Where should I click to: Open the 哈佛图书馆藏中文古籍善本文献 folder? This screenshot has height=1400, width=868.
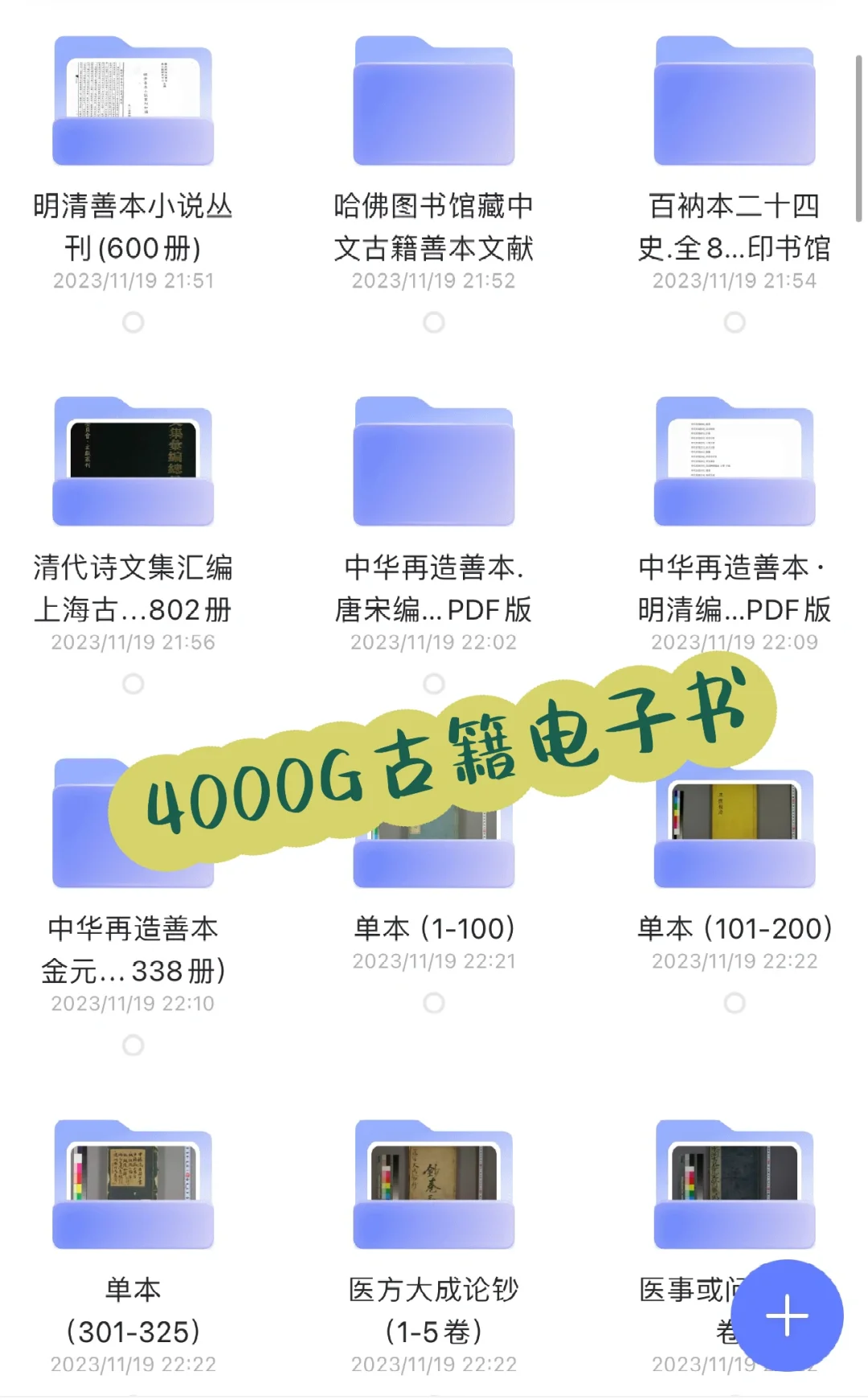click(x=434, y=101)
